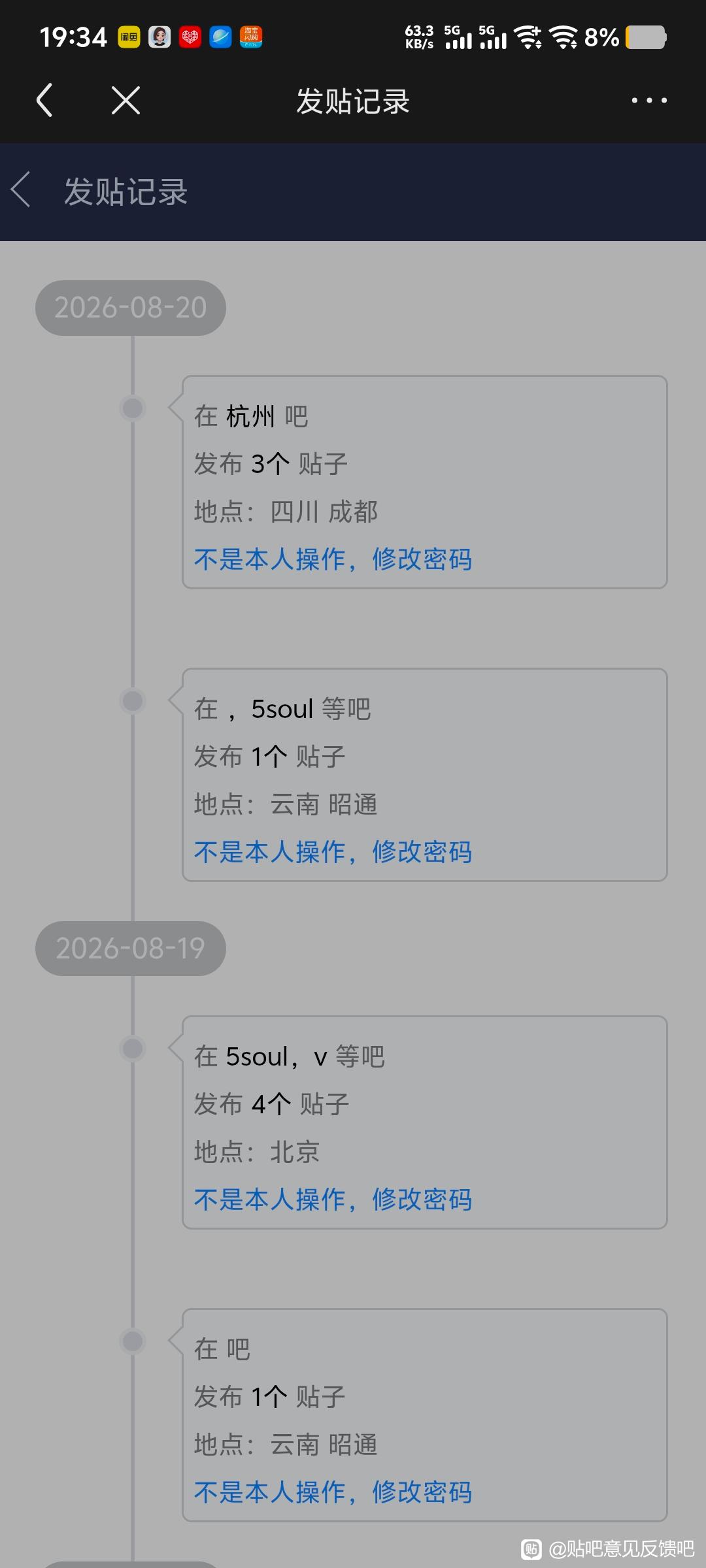The height and width of the screenshot is (1568, 706).
Task: Close the webview with the X icon
Action: (x=126, y=101)
